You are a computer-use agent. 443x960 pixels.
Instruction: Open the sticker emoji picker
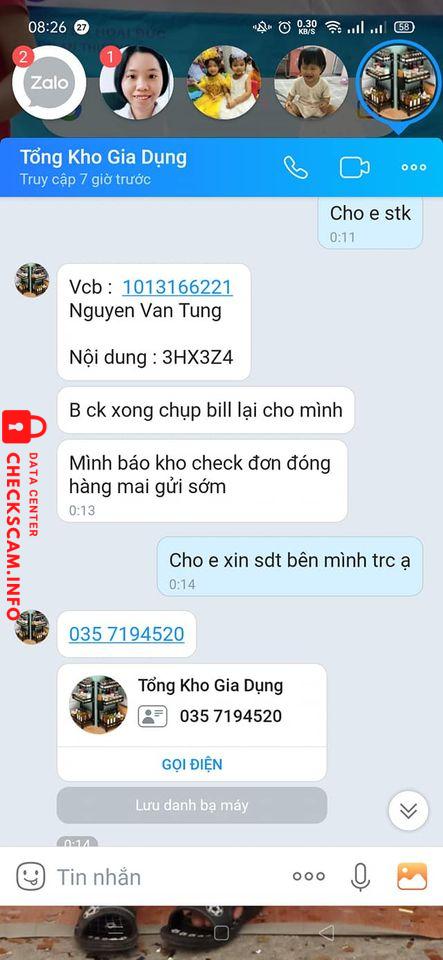31,877
